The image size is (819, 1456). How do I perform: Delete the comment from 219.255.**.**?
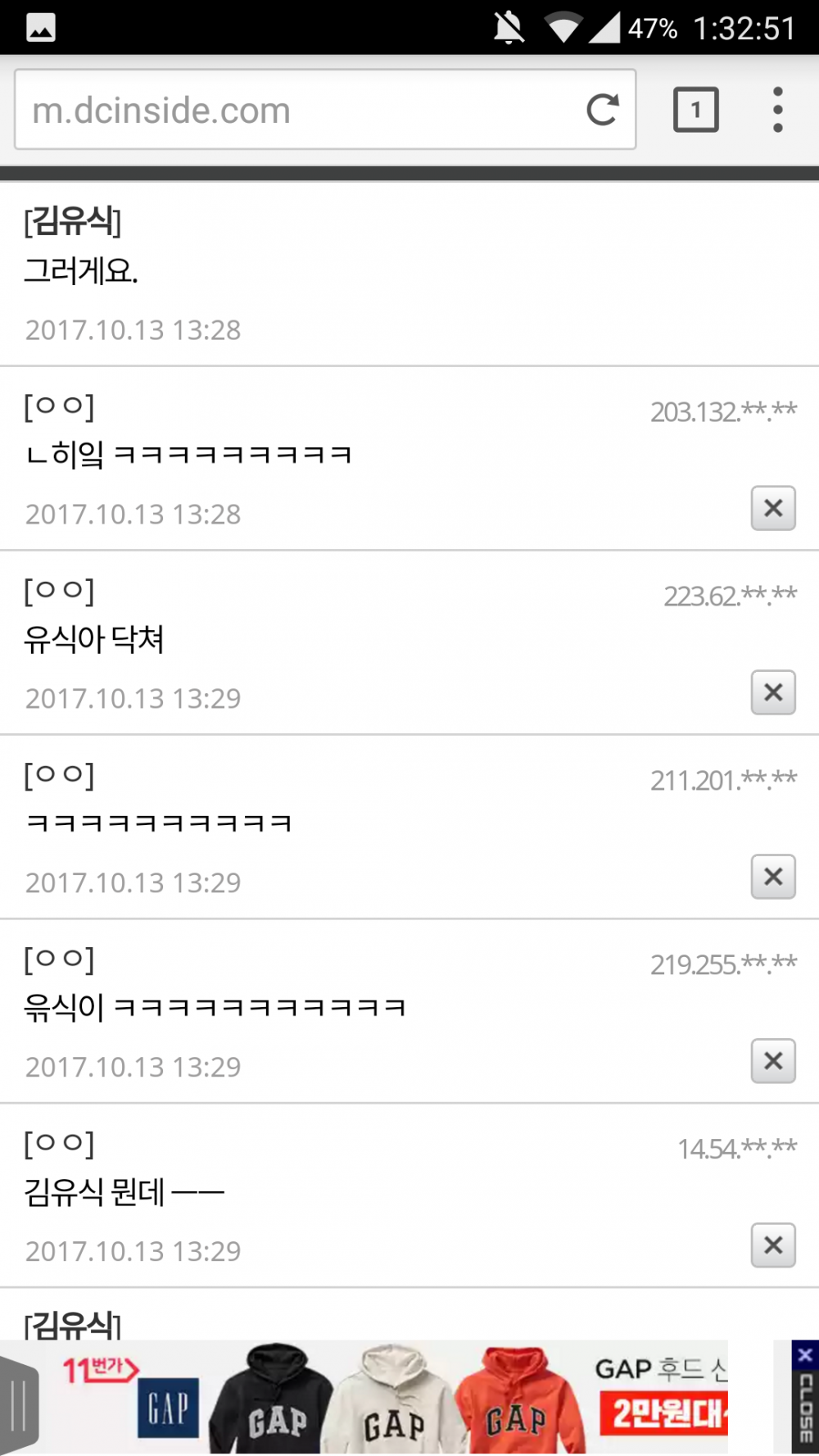773,1061
